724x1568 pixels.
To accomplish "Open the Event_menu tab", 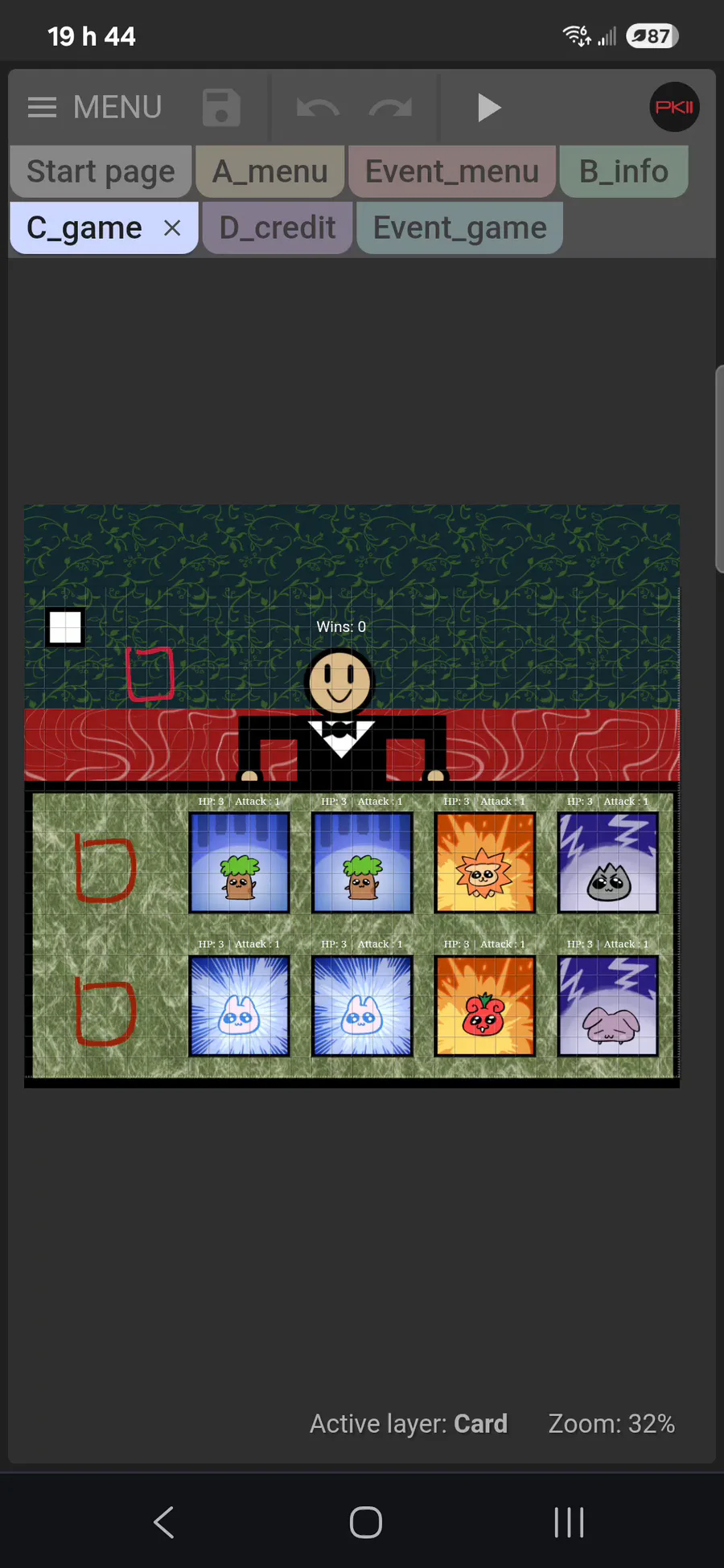I will click(x=452, y=171).
